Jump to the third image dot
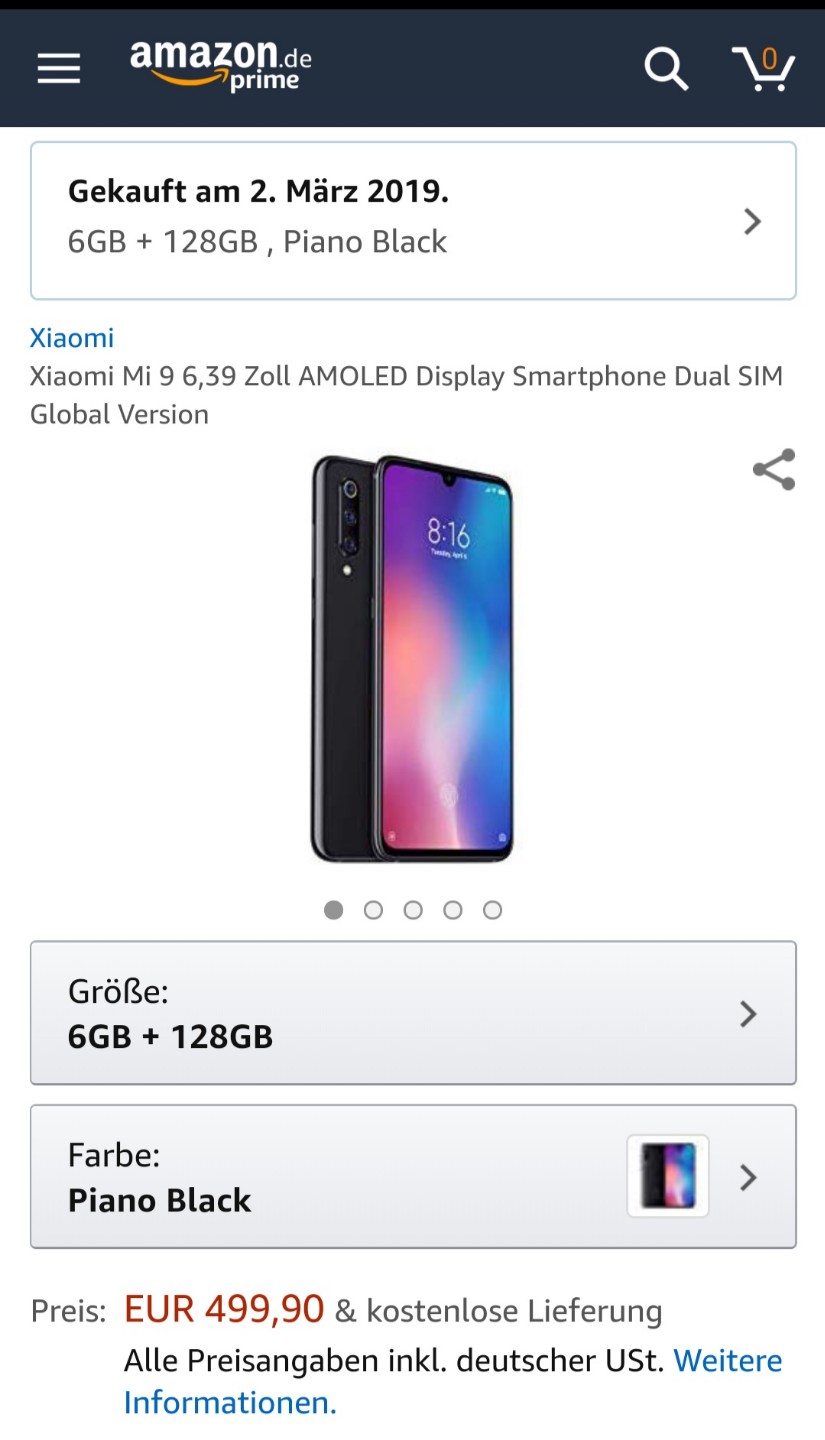This screenshot has width=825, height=1440. tap(413, 910)
